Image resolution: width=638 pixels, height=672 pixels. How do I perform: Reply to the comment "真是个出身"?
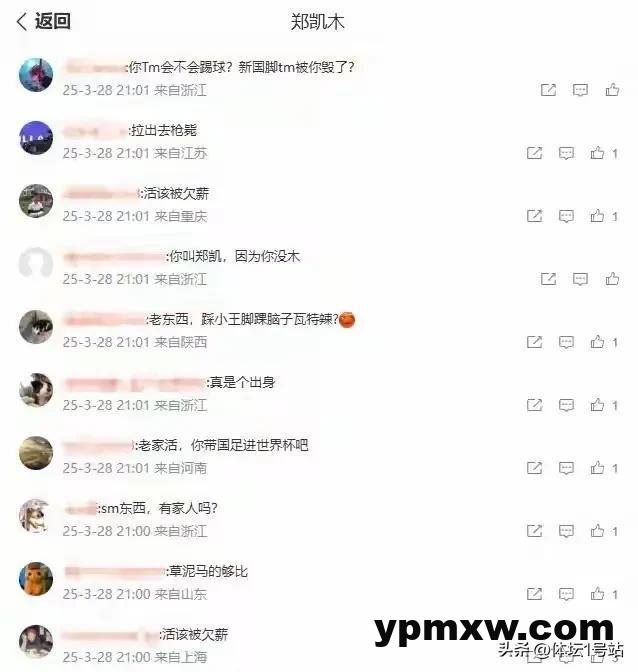(x=566, y=405)
